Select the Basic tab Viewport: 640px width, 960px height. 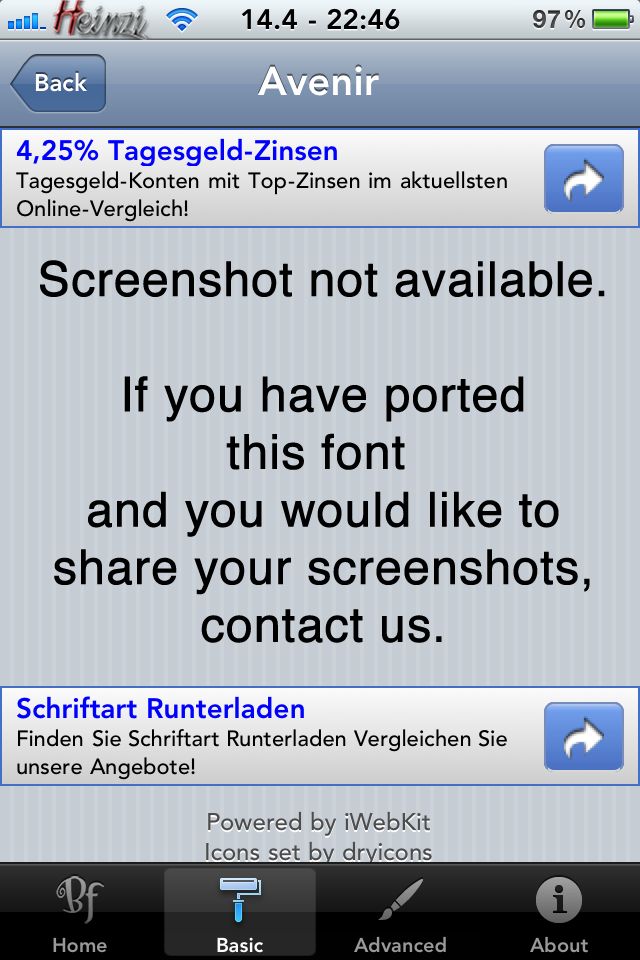(x=240, y=912)
